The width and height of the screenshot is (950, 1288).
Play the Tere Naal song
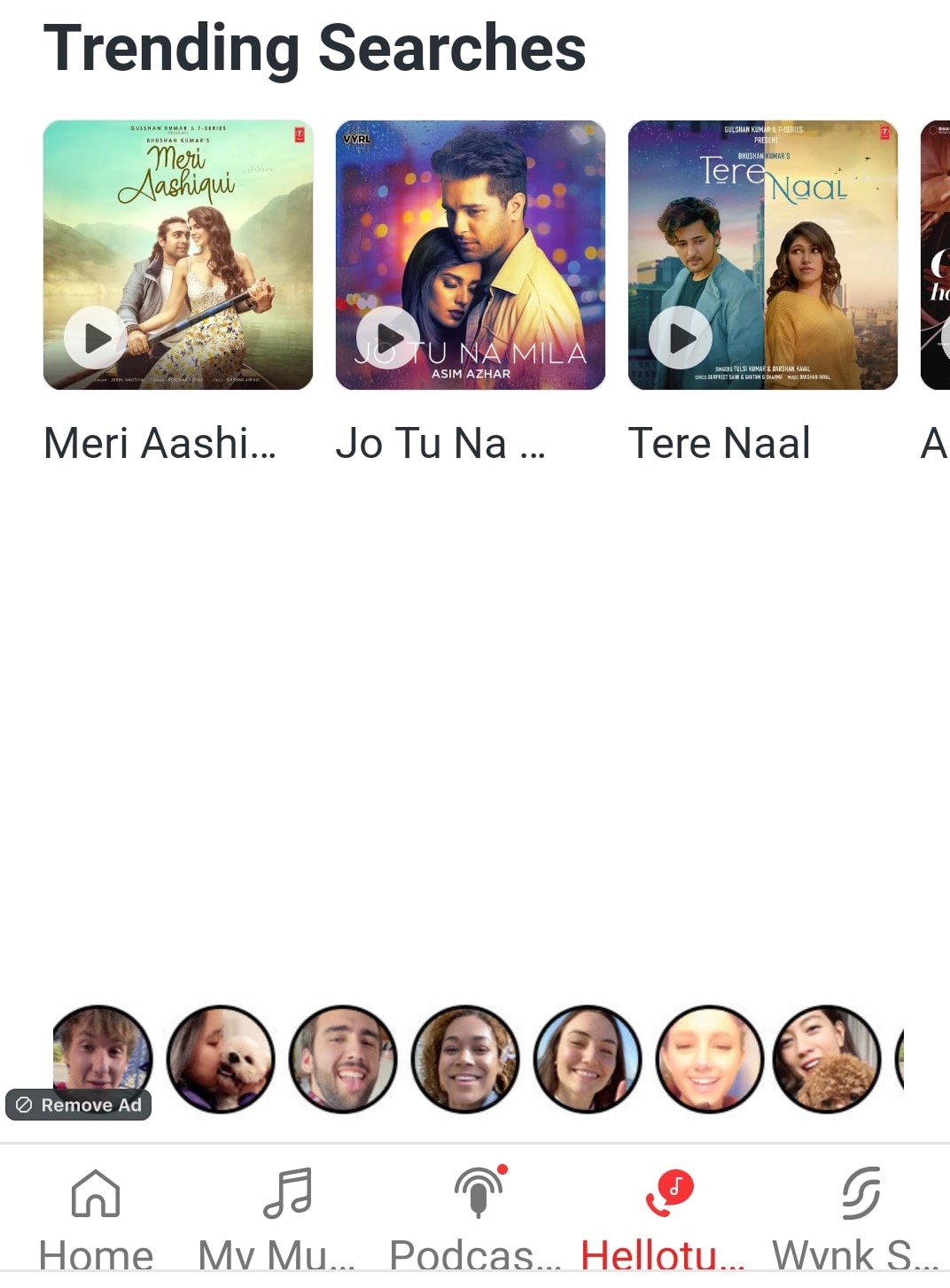tap(681, 338)
